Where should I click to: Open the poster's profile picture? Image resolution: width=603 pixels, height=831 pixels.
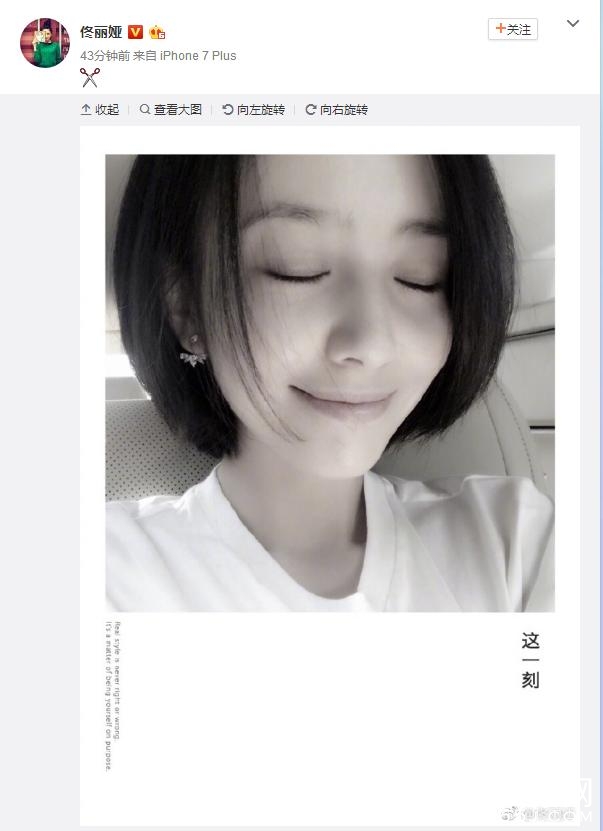pyautogui.click(x=45, y=42)
